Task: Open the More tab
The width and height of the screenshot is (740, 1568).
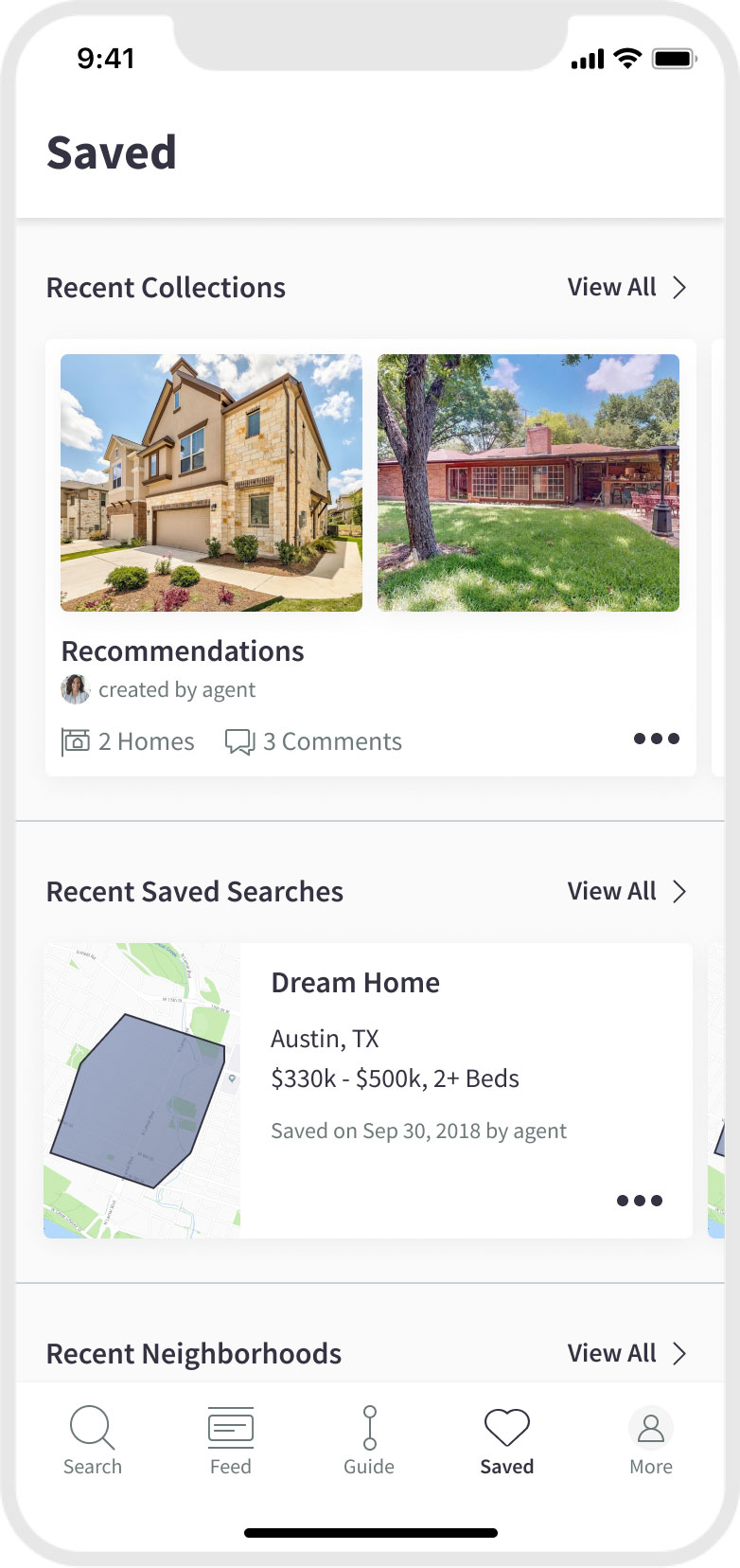Action: click(x=651, y=1441)
